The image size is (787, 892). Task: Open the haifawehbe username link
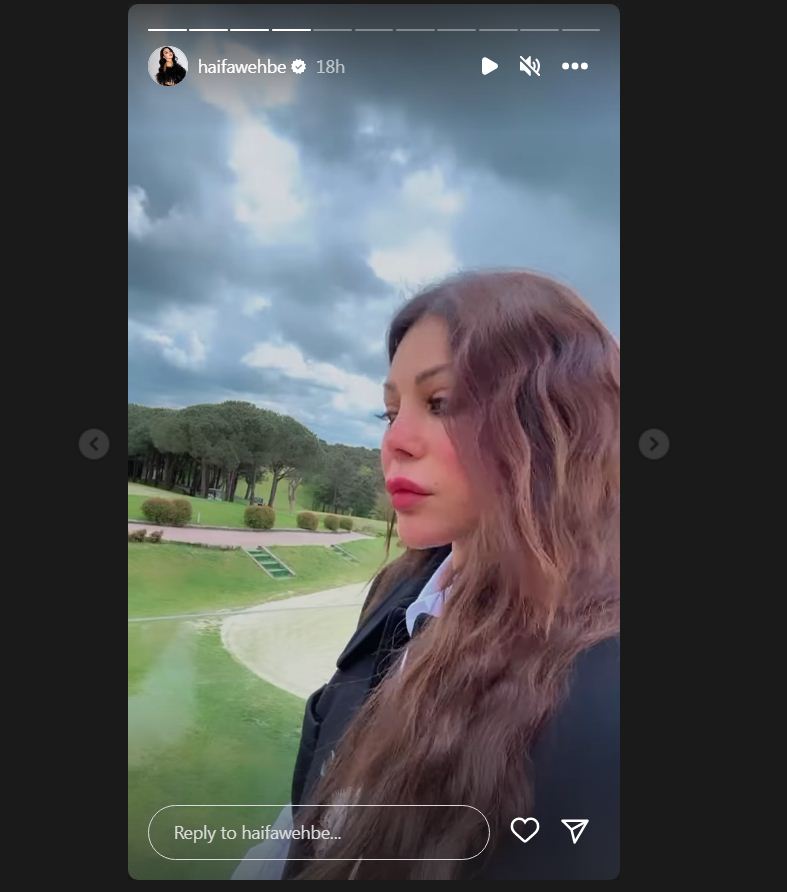242,67
